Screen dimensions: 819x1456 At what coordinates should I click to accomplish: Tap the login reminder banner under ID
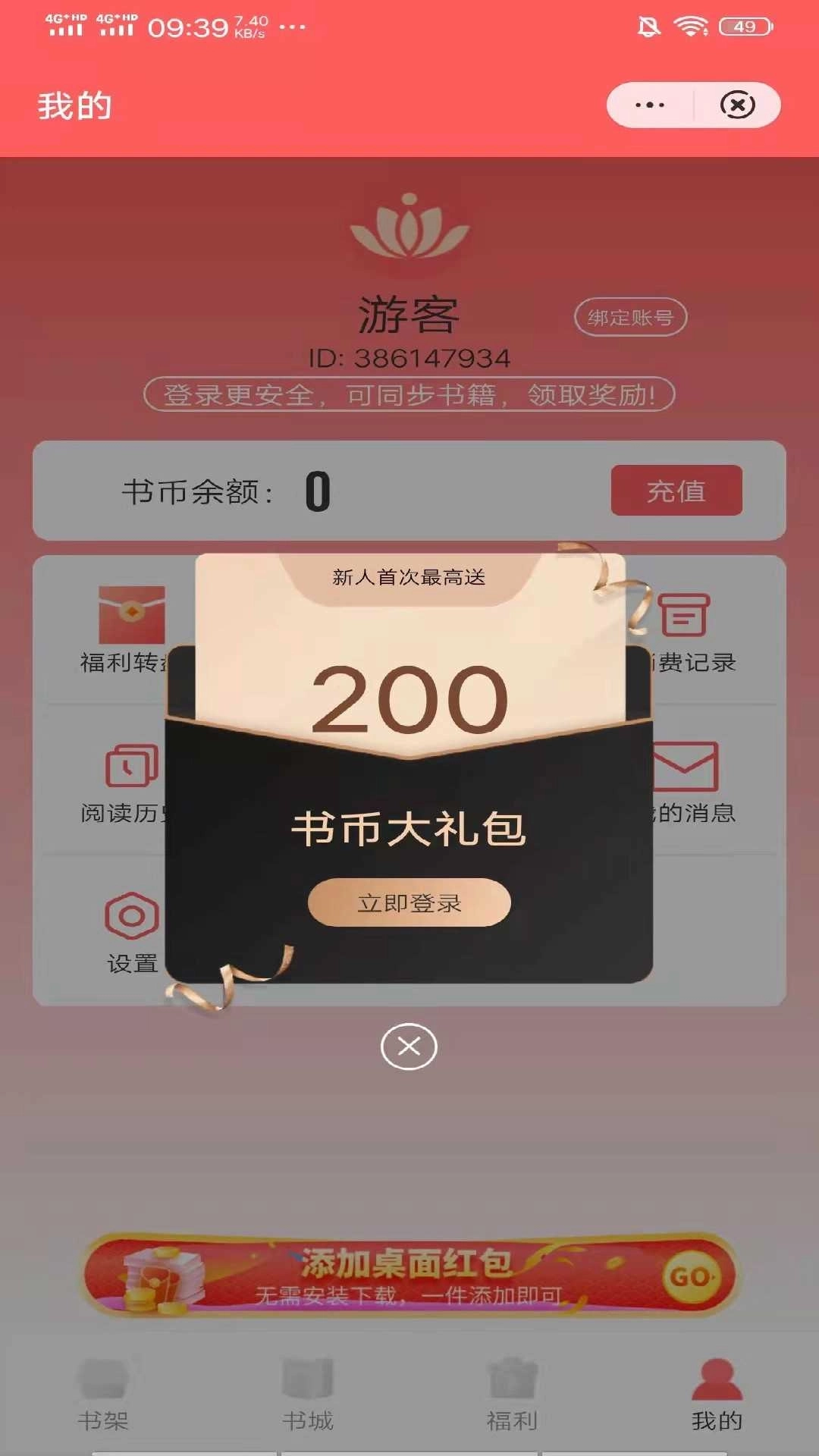[x=409, y=394]
